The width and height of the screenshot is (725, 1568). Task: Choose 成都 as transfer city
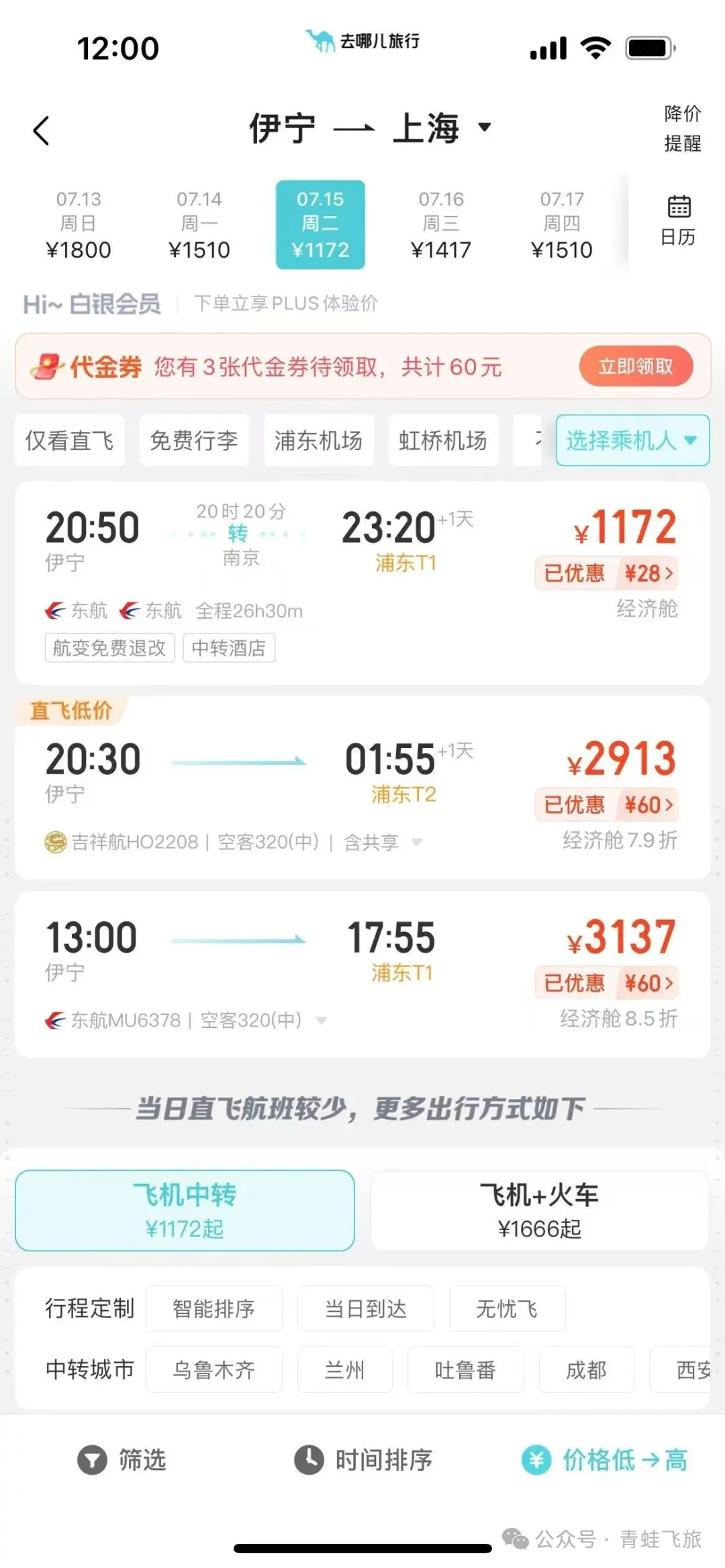[587, 1369]
